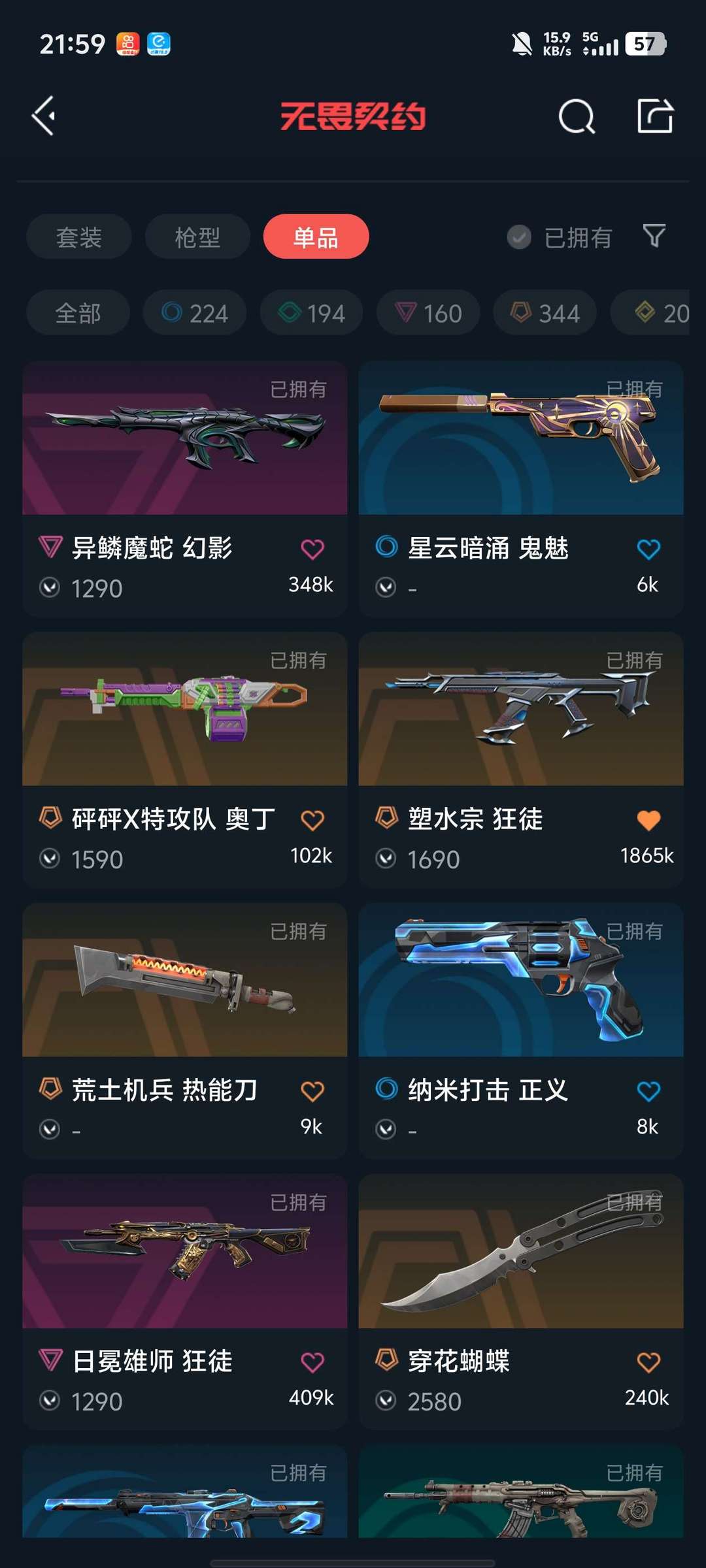
Task: Filter by the 344 rarity chip
Action: [x=545, y=313]
